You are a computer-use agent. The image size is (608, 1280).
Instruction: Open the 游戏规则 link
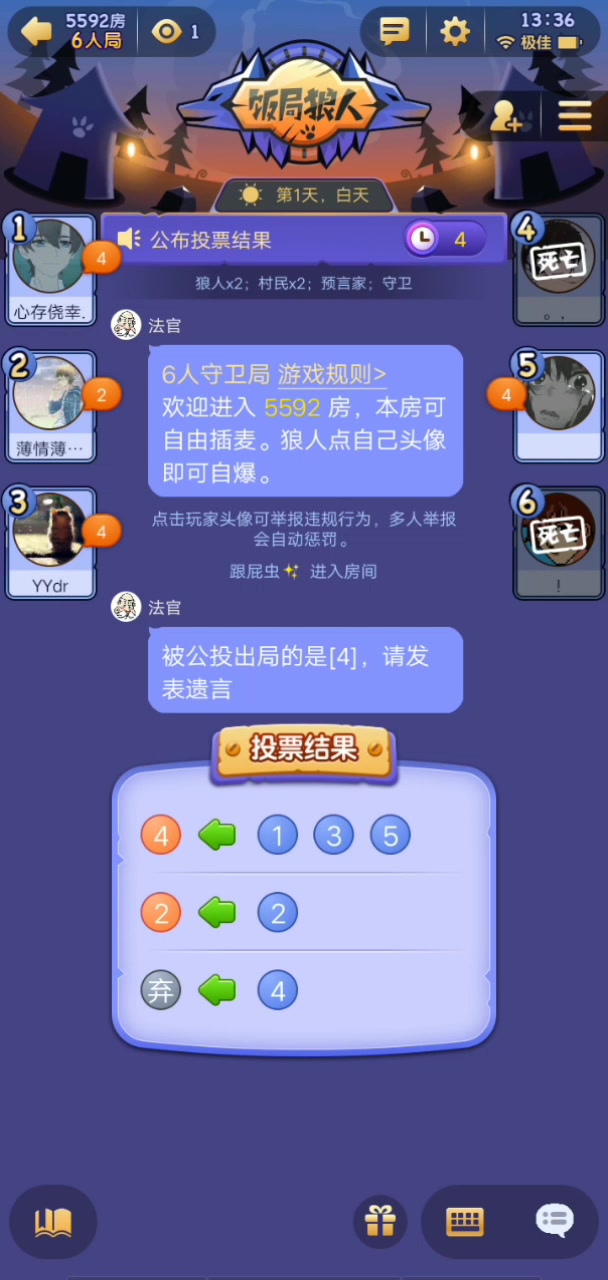pyautogui.click(x=331, y=375)
